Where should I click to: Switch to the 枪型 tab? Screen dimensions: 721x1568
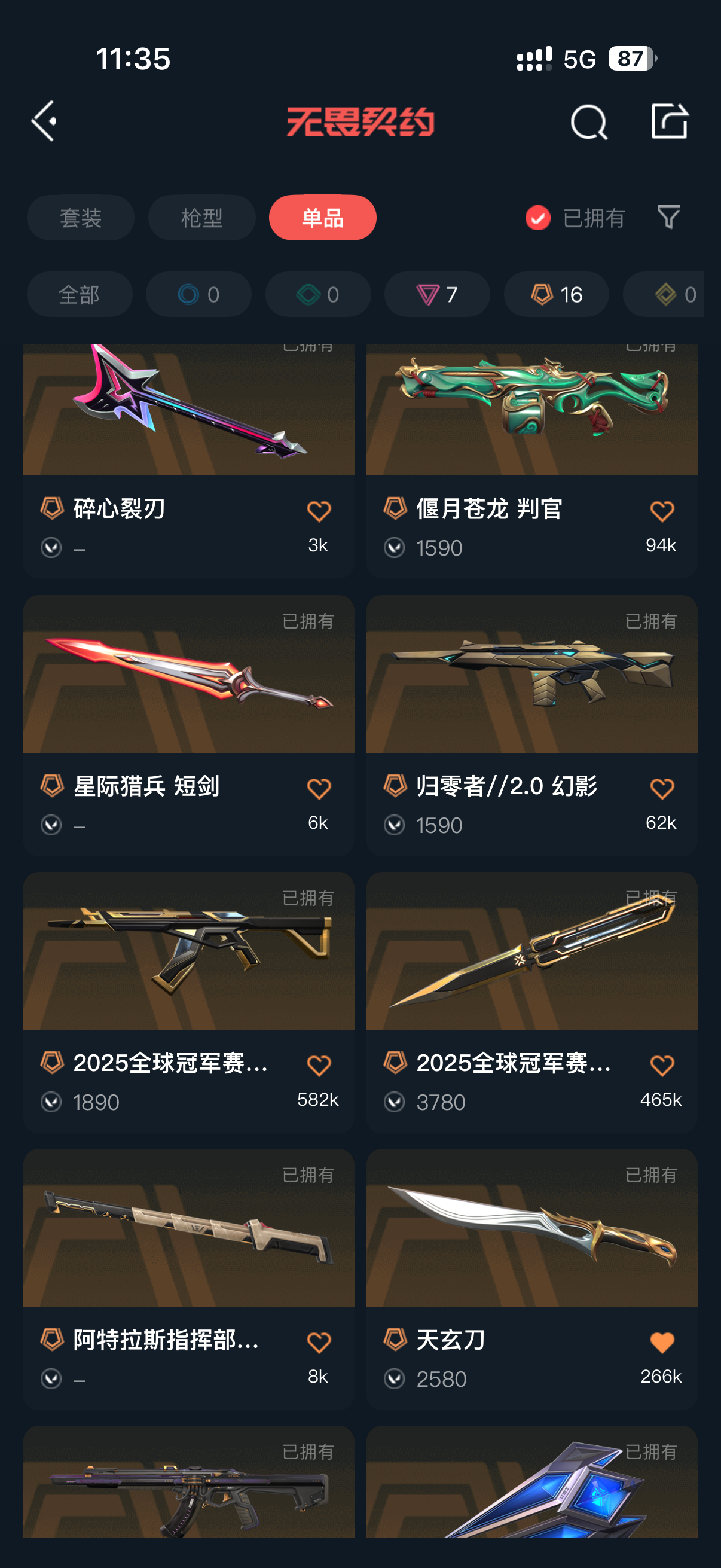(201, 217)
